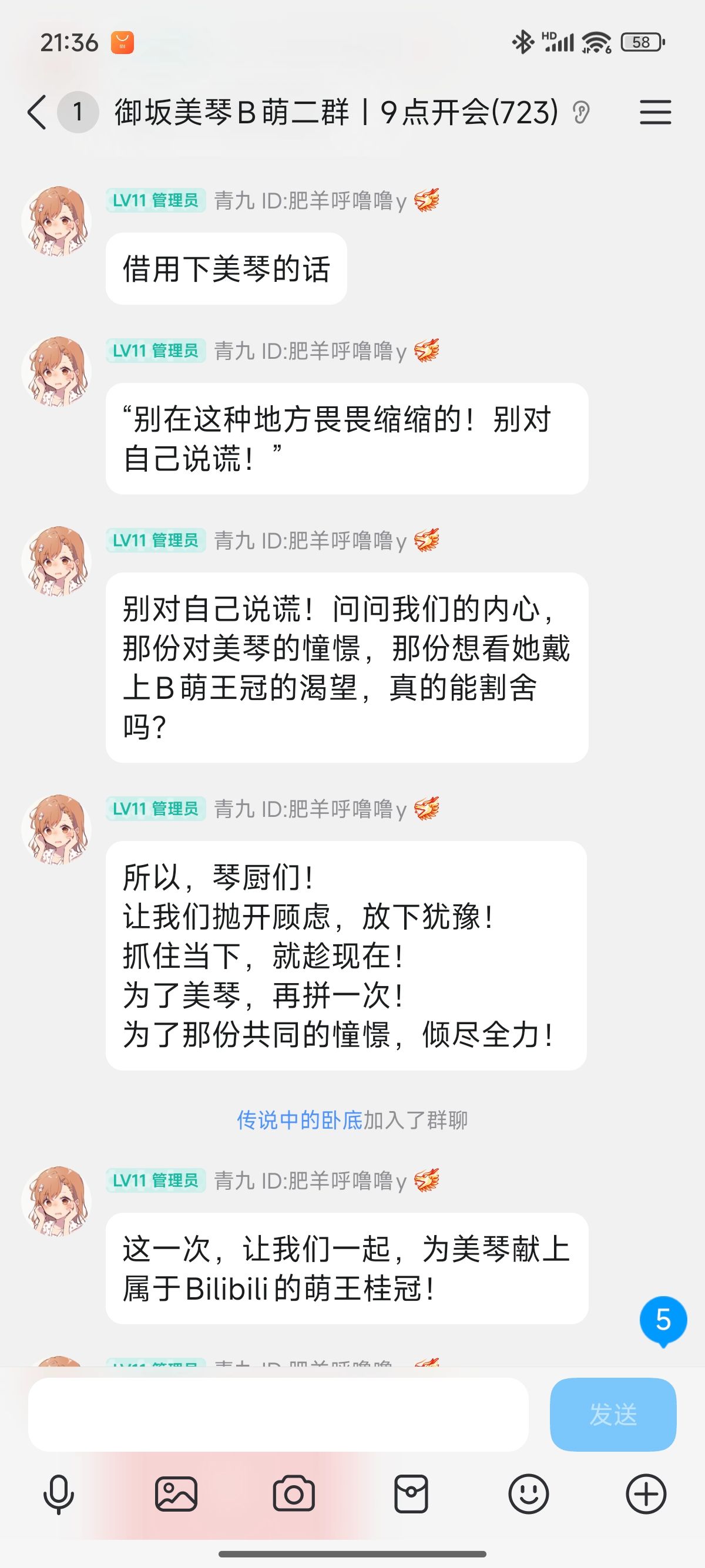This screenshot has height=1568, width=705.
Task: Open the emoji smiley panel
Action: coord(528,1495)
